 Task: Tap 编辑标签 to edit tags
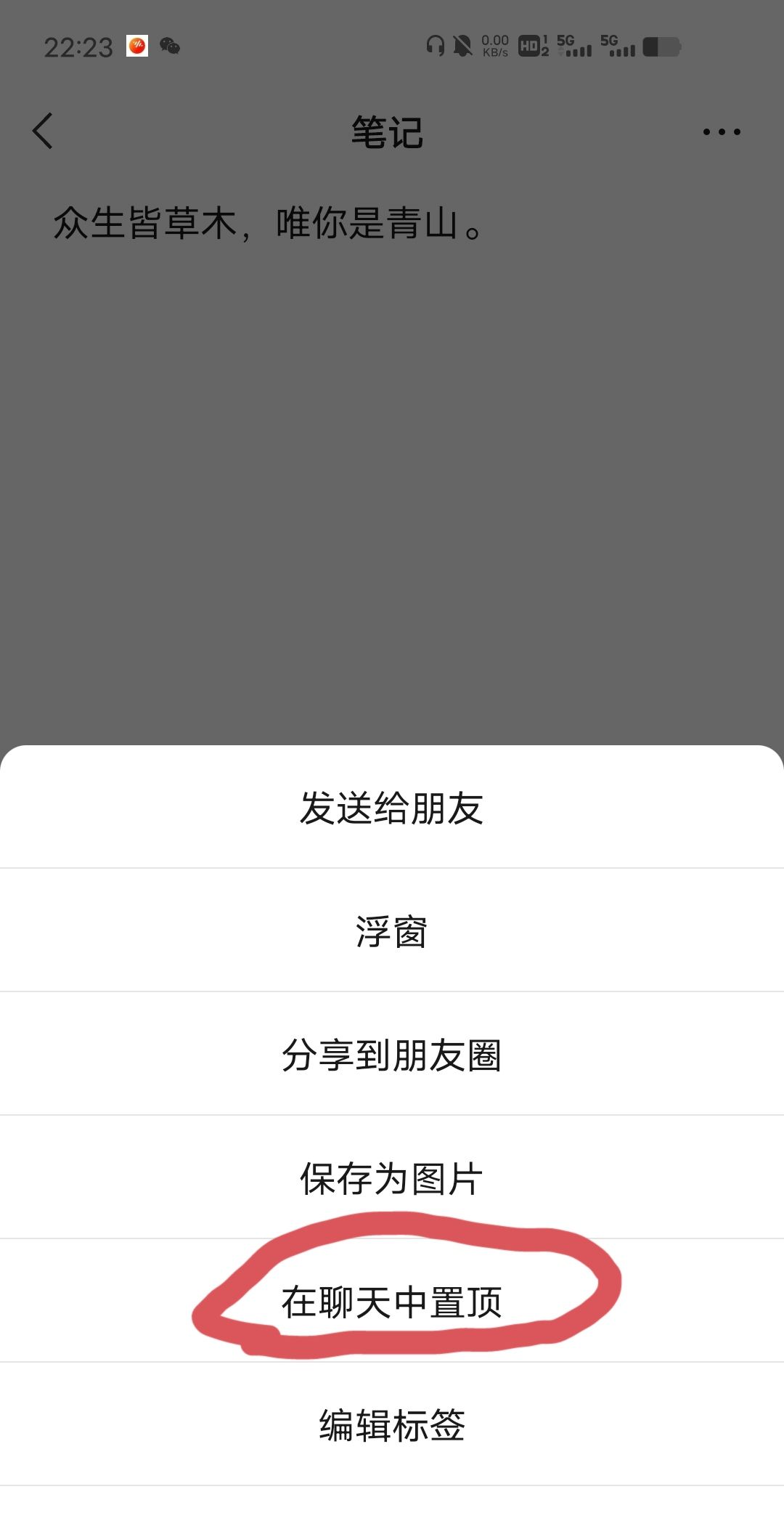[x=392, y=1425]
